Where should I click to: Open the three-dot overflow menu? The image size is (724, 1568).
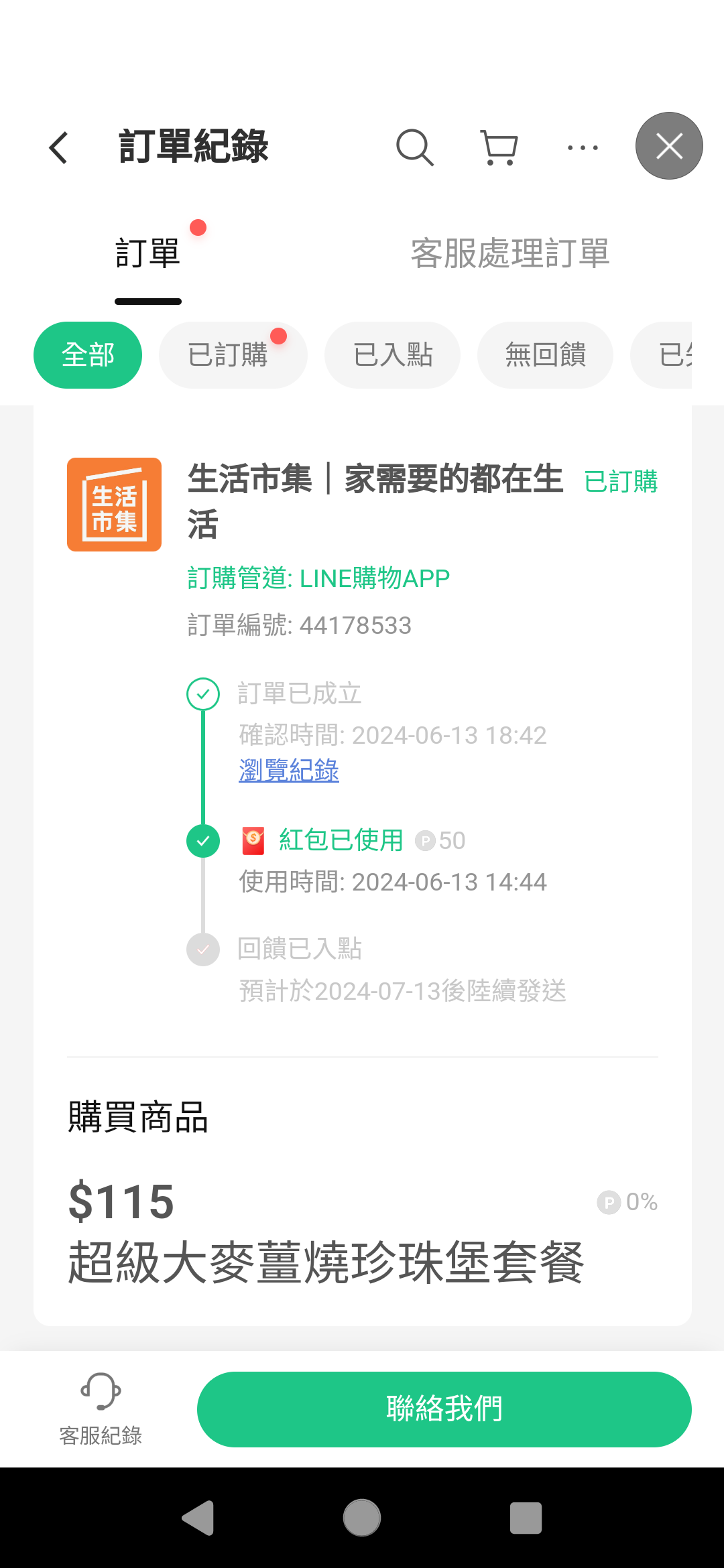pyautogui.click(x=583, y=147)
